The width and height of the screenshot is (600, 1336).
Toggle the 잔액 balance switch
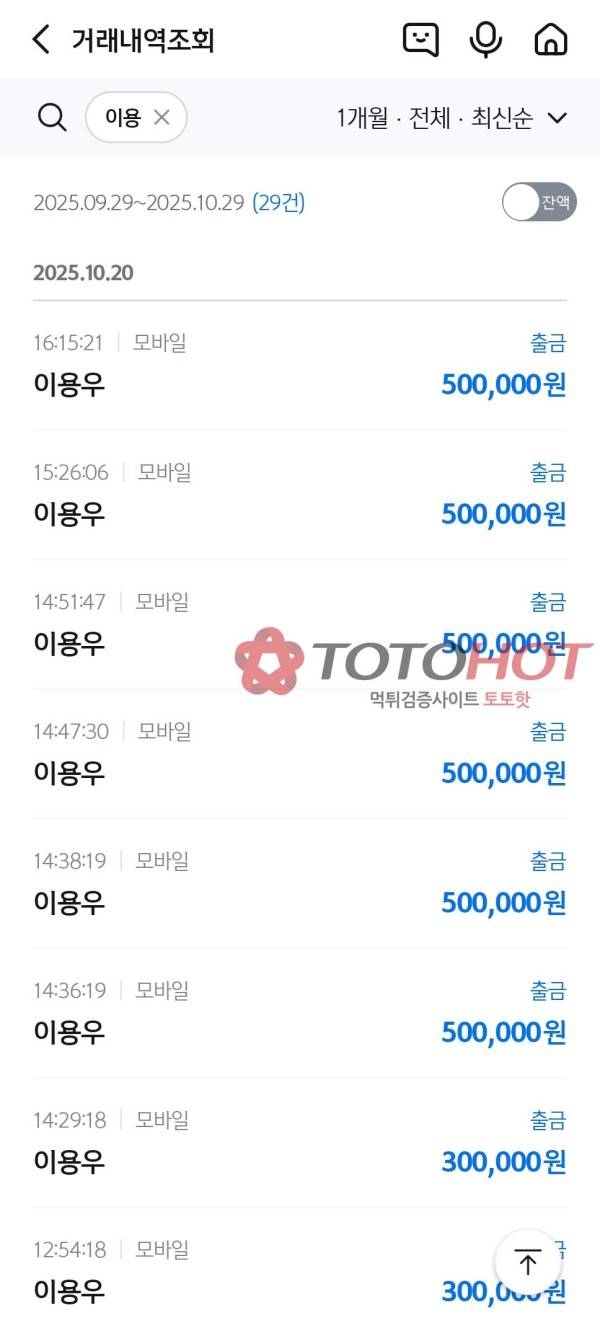(x=539, y=202)
